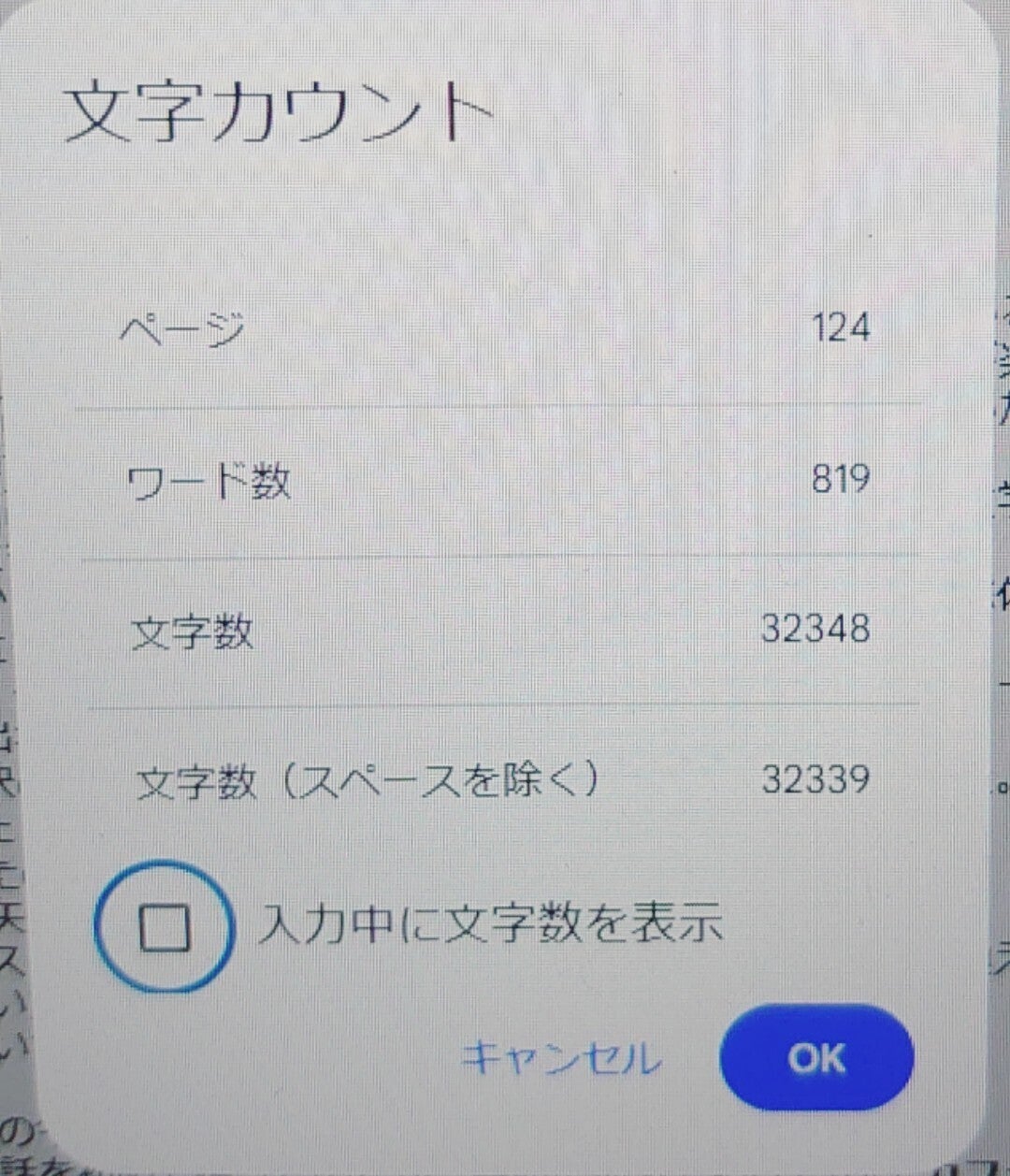The height and width of the screenshot is (1176, 1010).
Task: Confirm with the OK button
Action: pos(816,1058)
